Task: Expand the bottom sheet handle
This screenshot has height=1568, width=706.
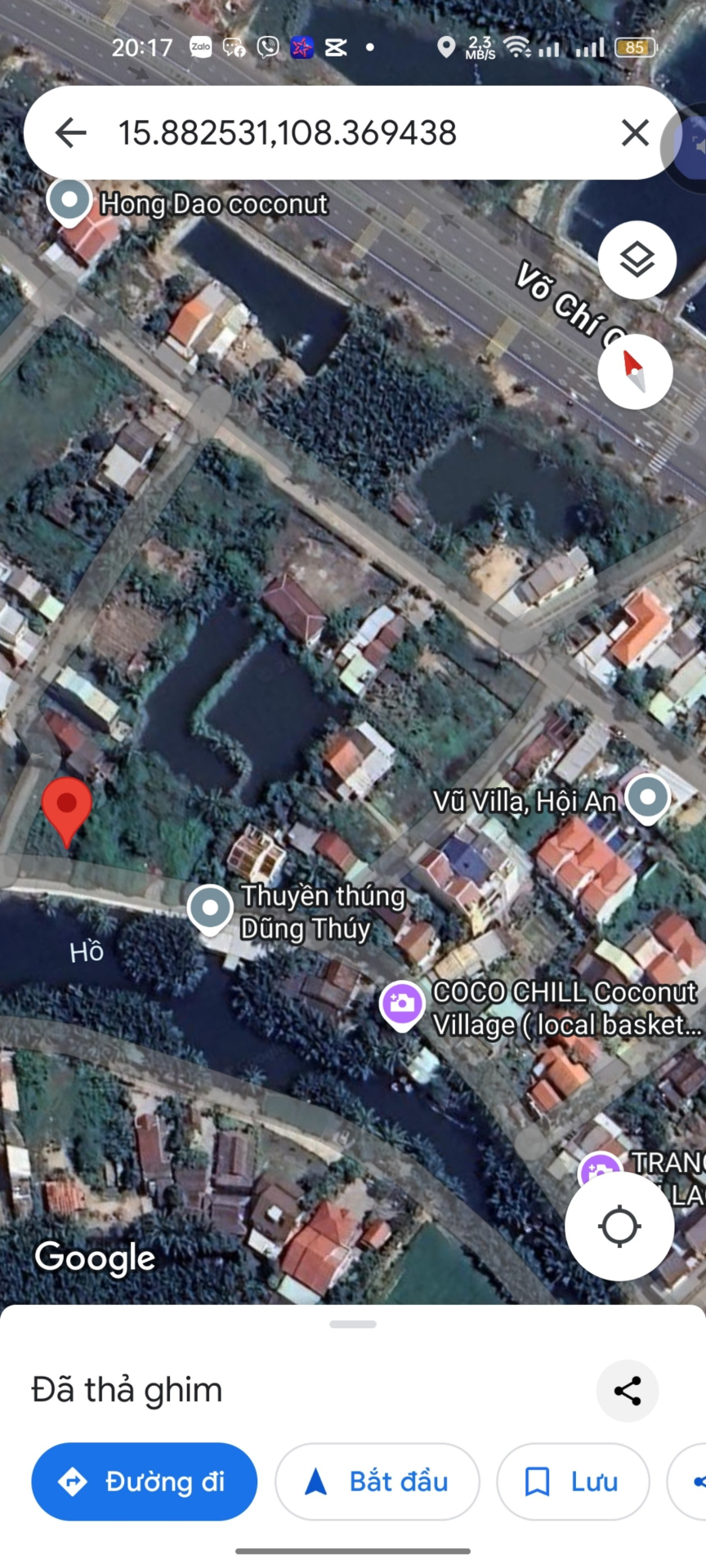Action: pos(353,1325)
